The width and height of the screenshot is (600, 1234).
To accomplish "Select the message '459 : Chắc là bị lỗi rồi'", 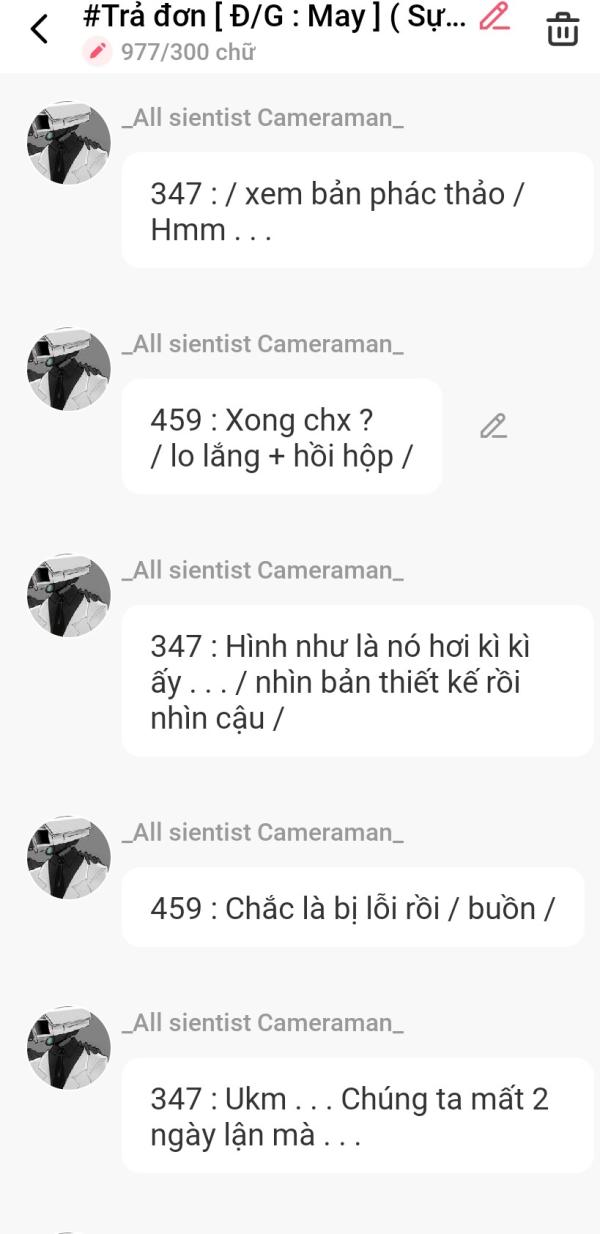I will [x=352, y=908].
